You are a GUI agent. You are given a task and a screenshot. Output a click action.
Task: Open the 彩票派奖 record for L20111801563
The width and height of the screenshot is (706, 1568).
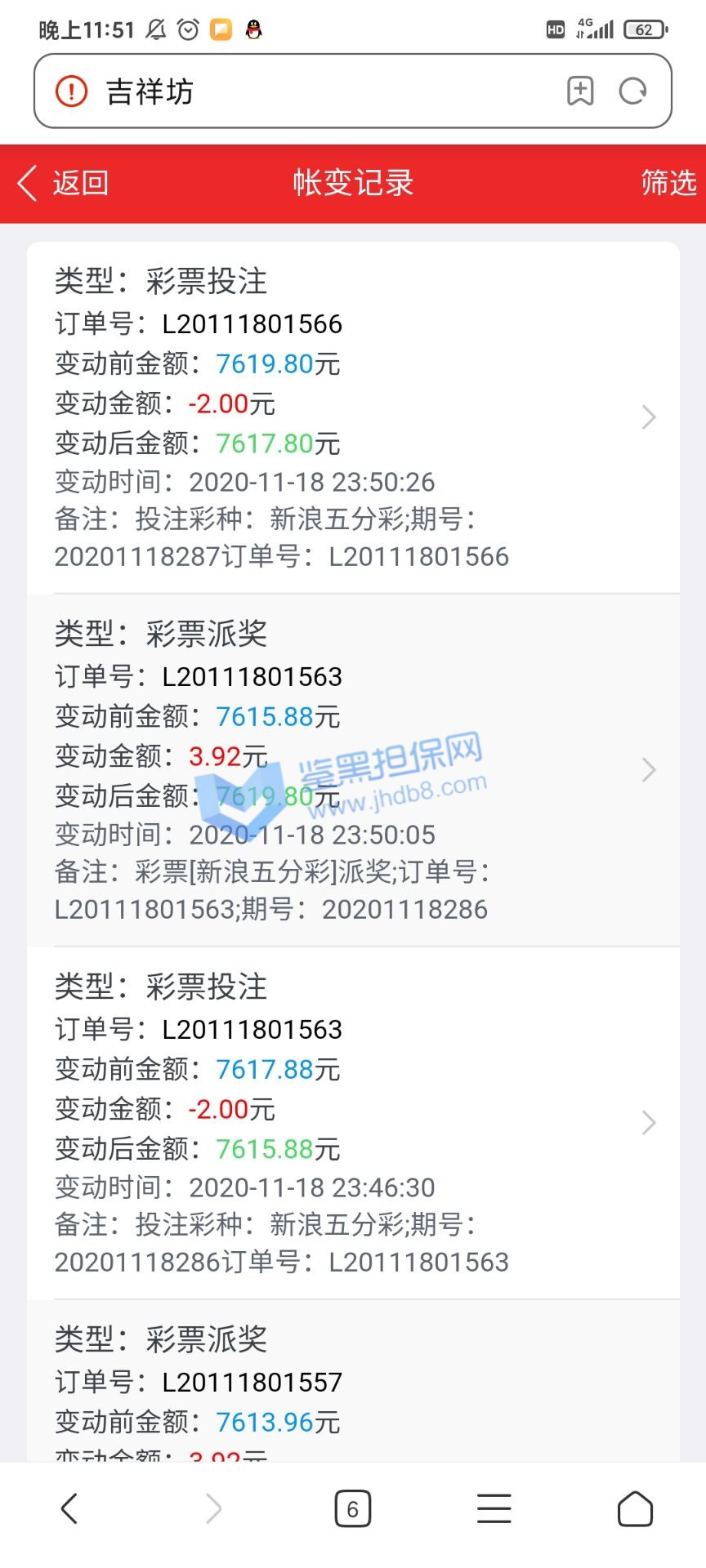pyautogui.click(x=353, y=771)
